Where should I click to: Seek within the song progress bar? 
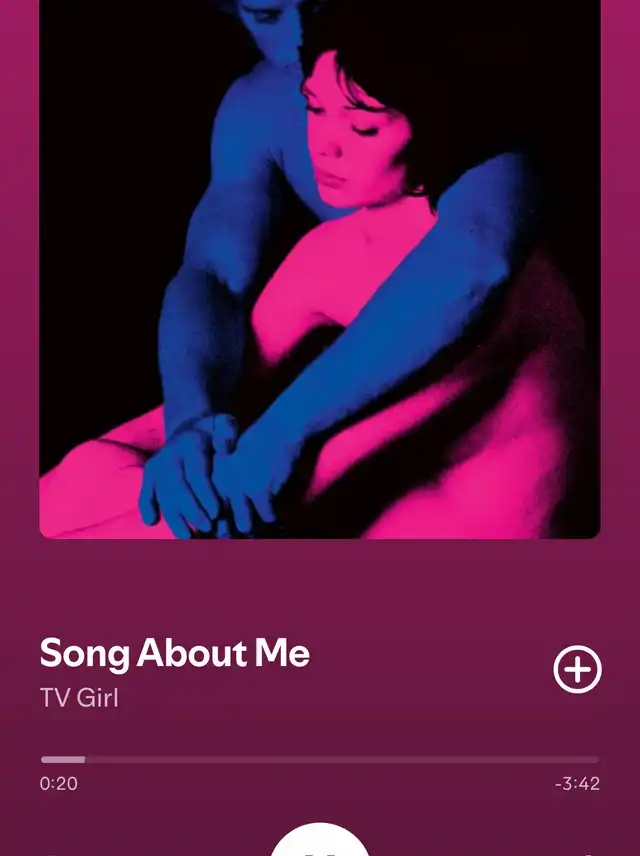tap(320, 760)
